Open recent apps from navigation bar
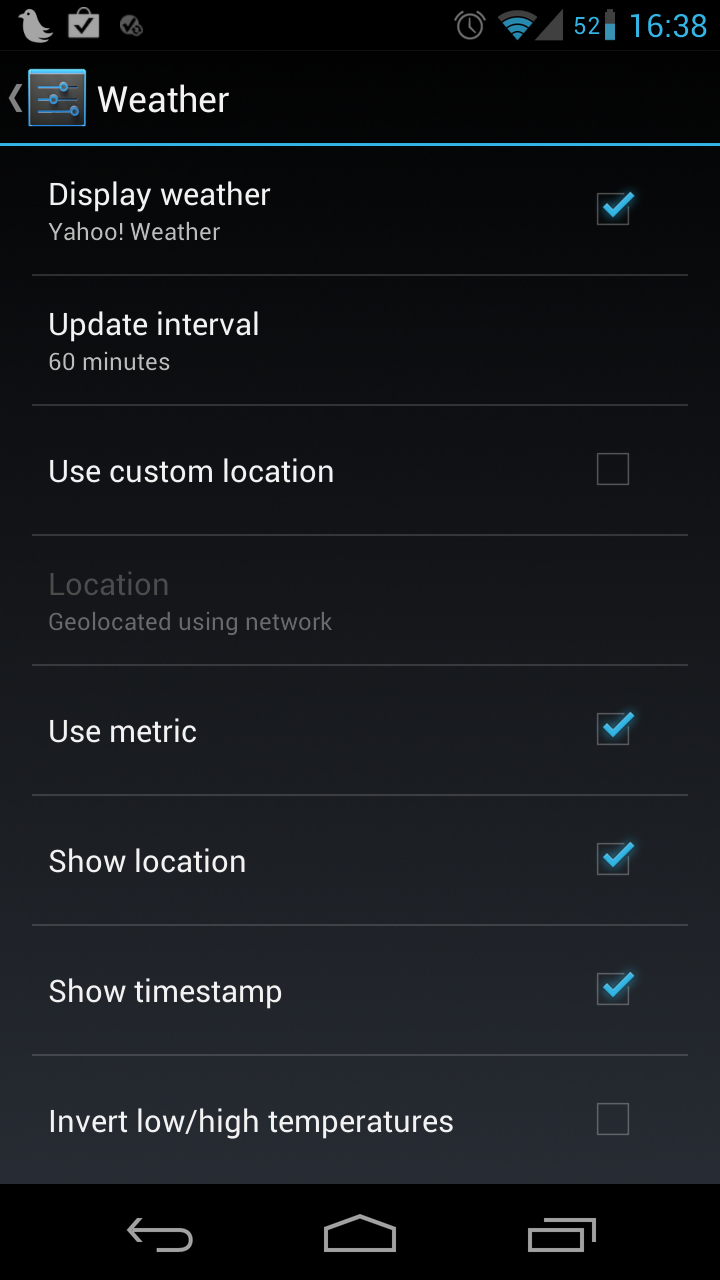Image resolution: width=720 pixels, height=1280 pixels. tap(562, 1234)
